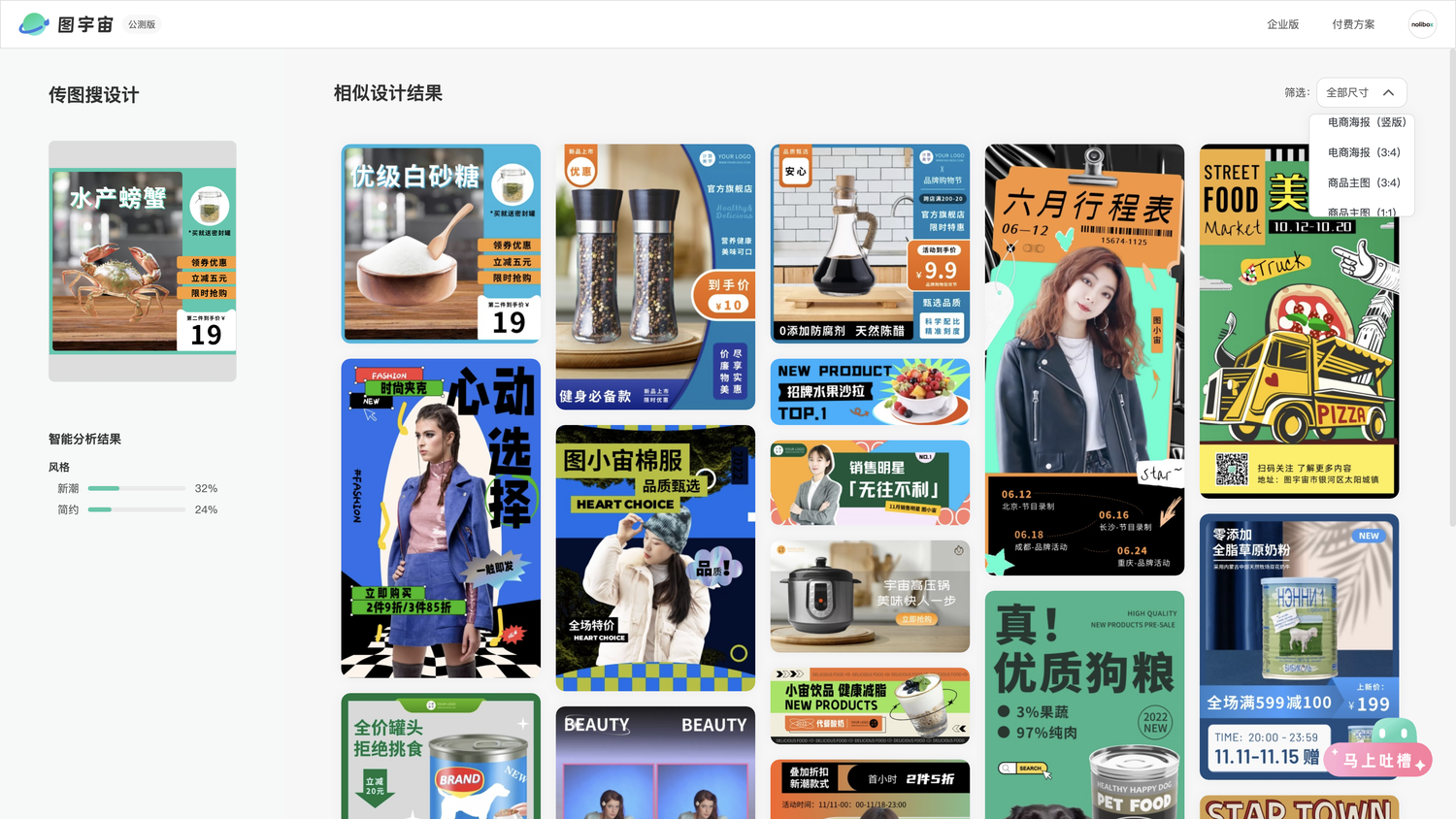Open the 付费方案 pricing page
Viewport: 1456px width, 819px height.
pos(1353,24)
